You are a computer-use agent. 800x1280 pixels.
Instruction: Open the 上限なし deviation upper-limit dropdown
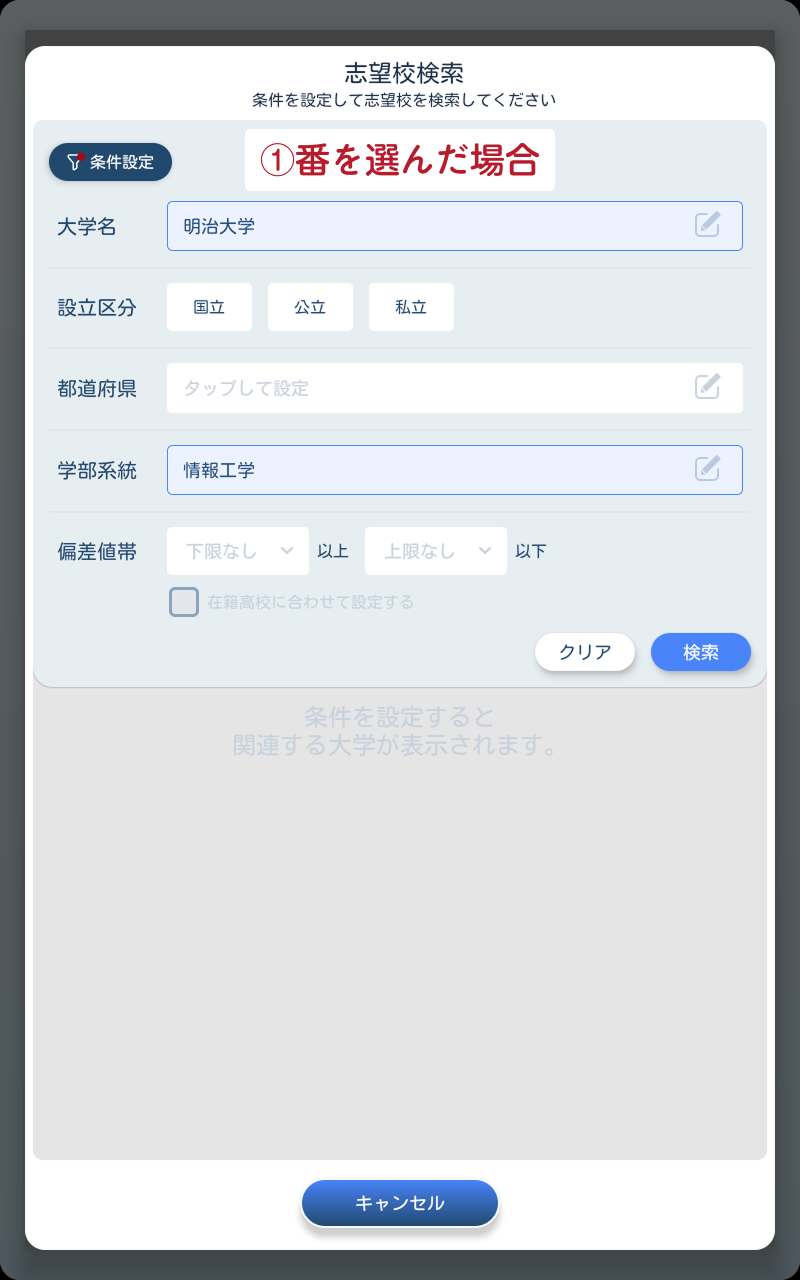click(436, 551)
